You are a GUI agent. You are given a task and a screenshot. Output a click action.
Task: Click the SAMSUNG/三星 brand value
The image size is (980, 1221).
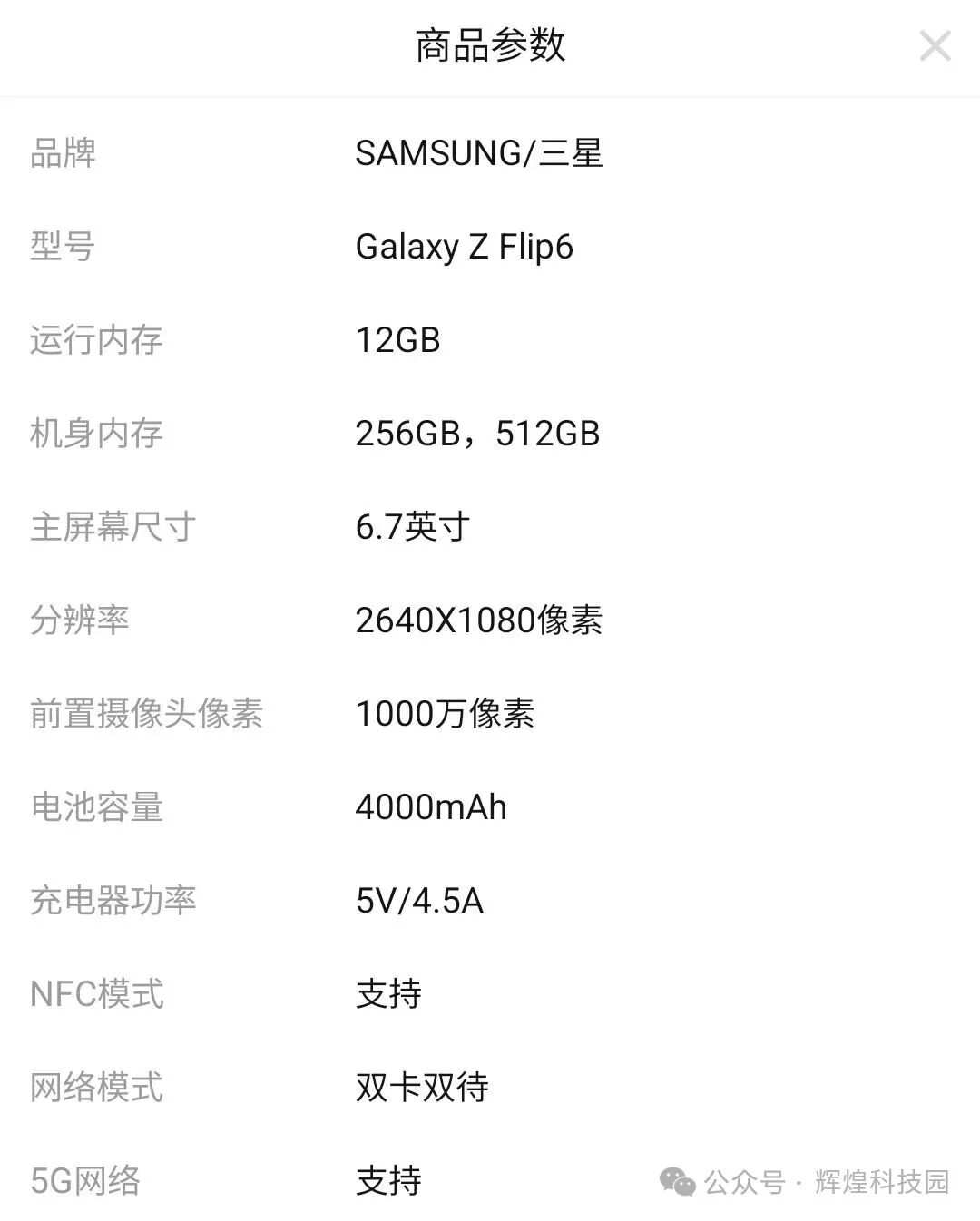(481, 154)
